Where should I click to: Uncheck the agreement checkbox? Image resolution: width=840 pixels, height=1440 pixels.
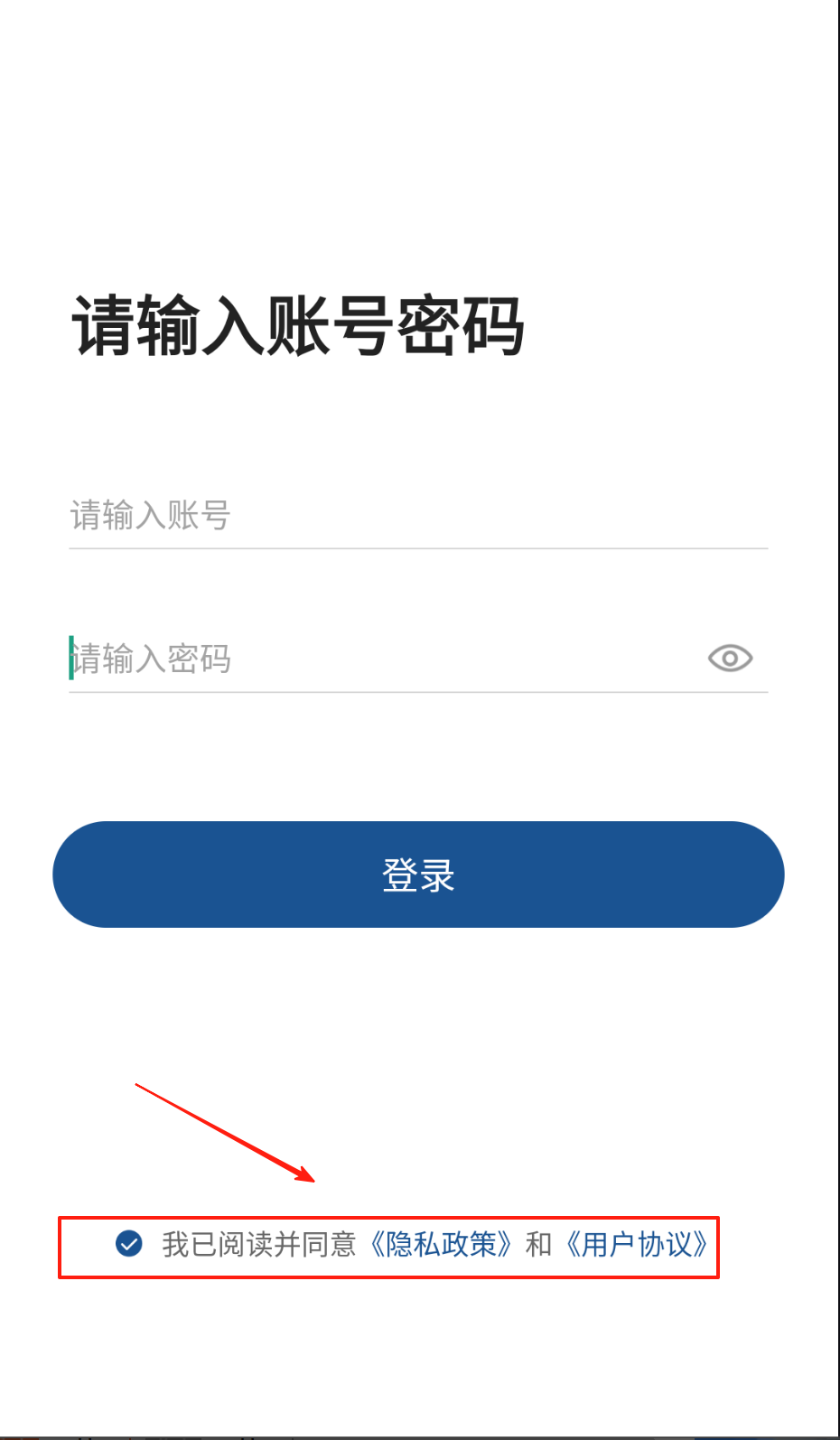[x=129, y=1244]
